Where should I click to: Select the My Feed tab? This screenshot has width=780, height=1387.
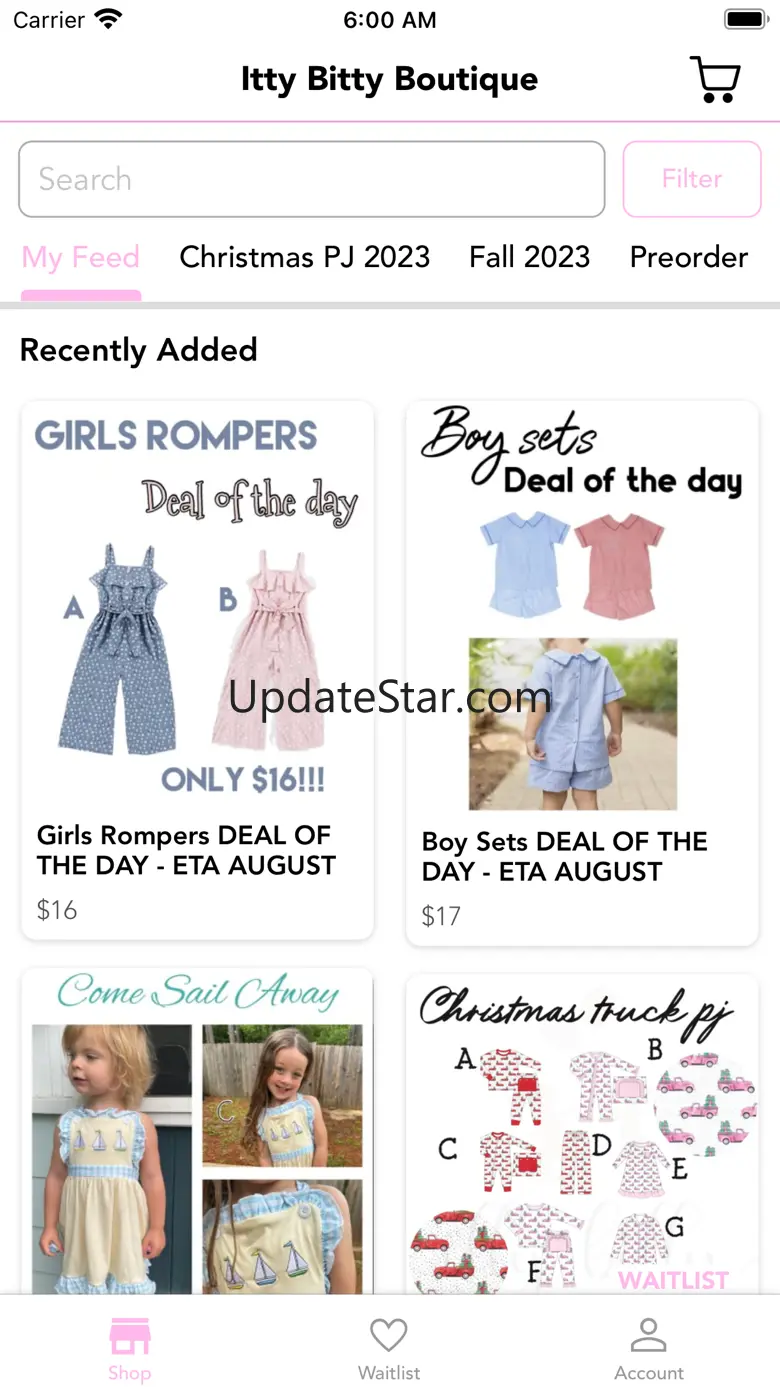pos(81,257)
